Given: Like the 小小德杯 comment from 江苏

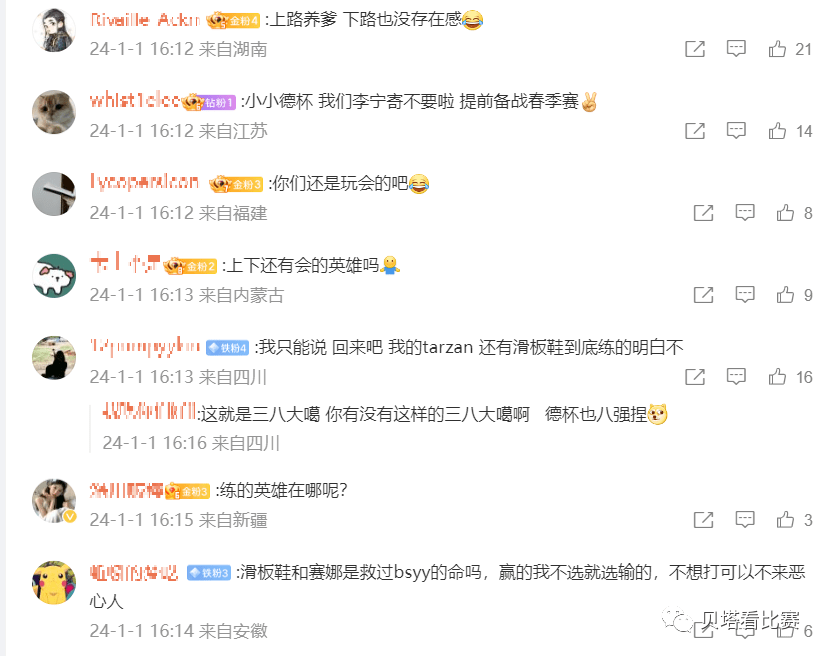Looking at the screenshot, I should 778,131.
